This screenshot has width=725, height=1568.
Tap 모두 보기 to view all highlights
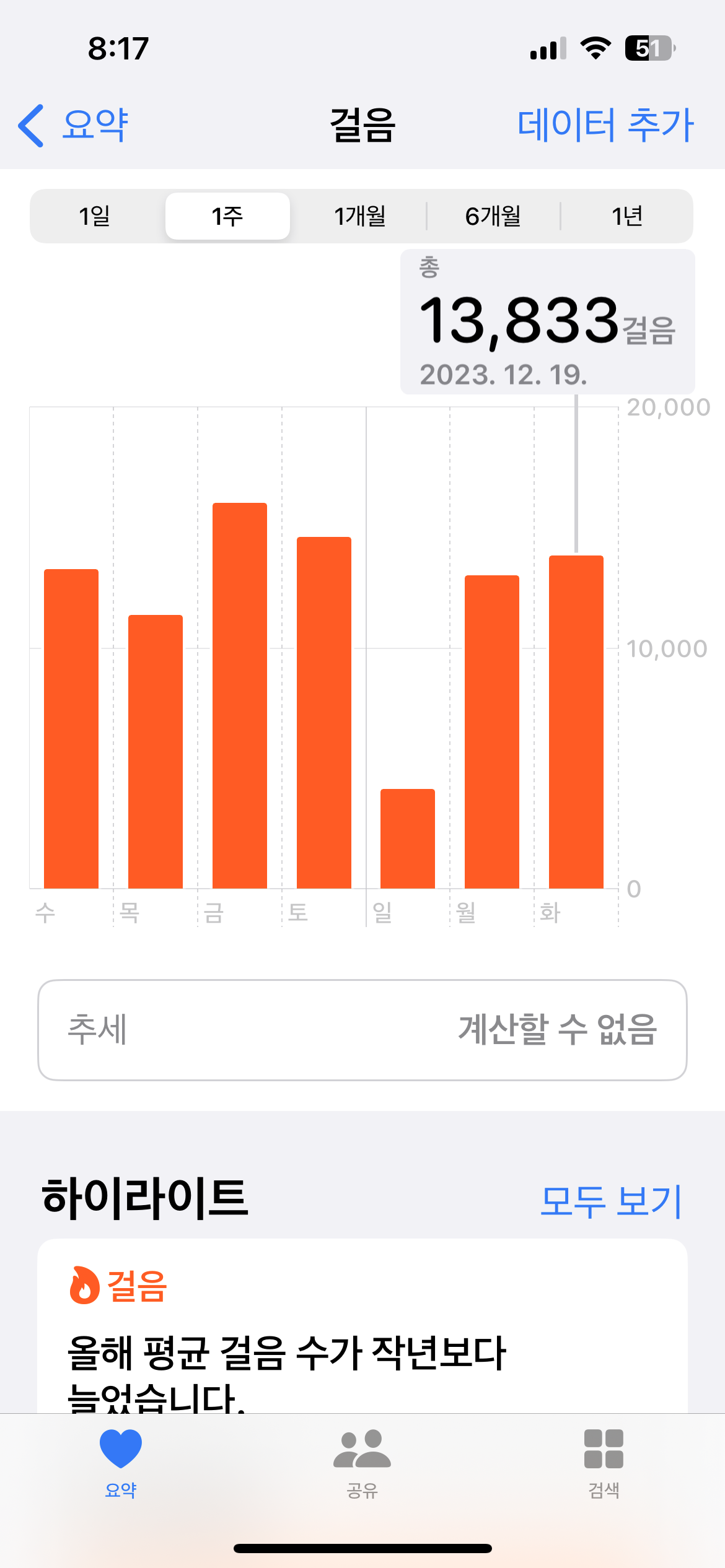[x=610, y=1201]
